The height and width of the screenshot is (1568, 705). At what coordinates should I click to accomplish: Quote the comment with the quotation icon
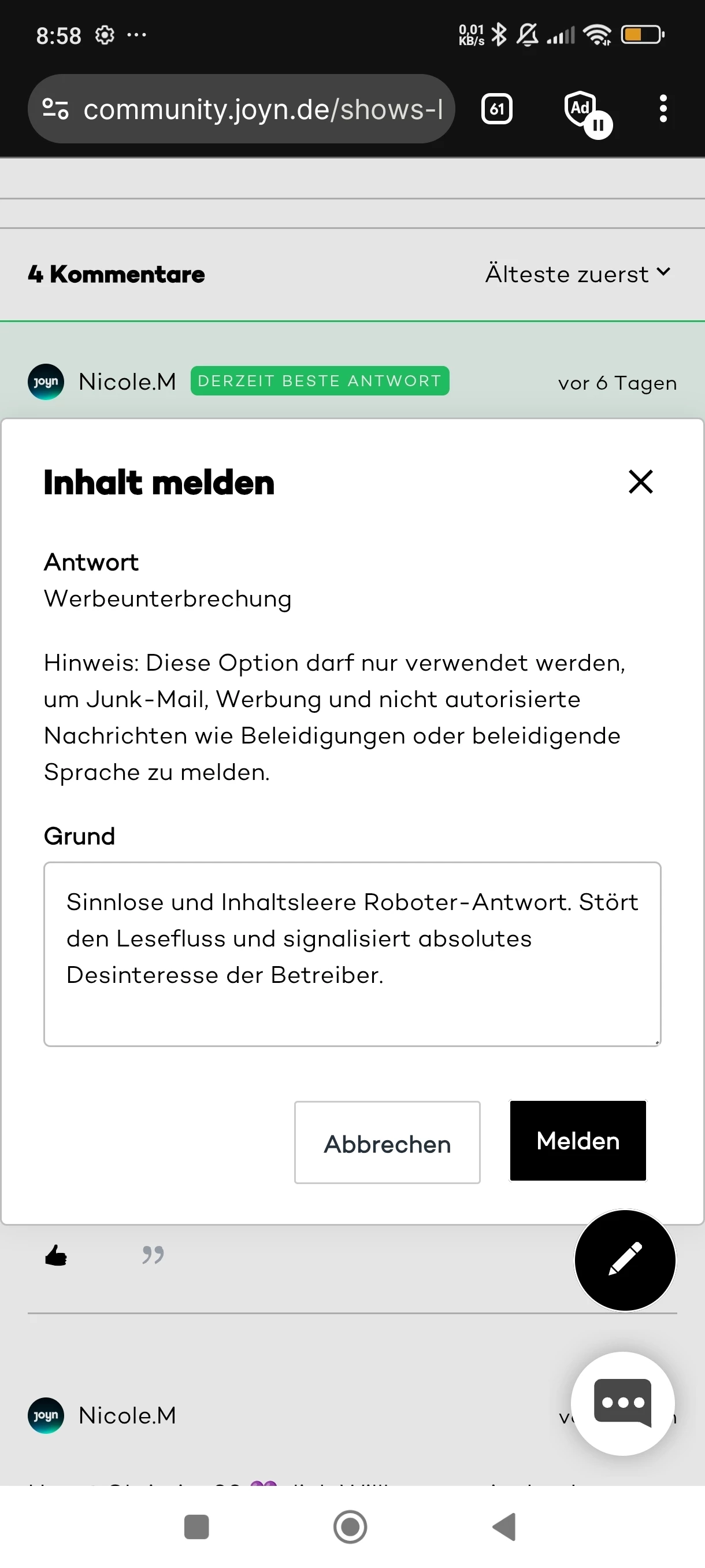coord(153,1254)
